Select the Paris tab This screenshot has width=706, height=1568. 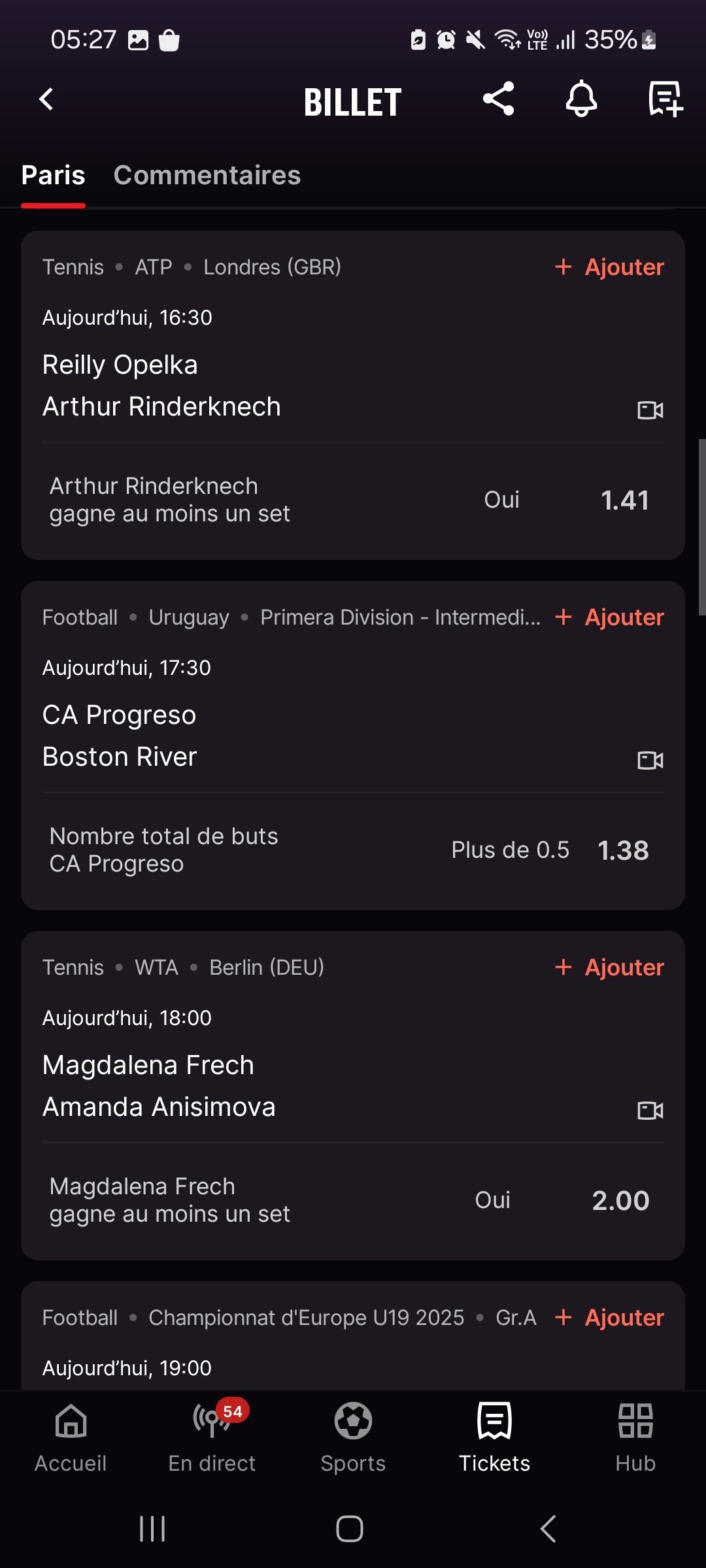pyautogui.click(x=53, y=175)
